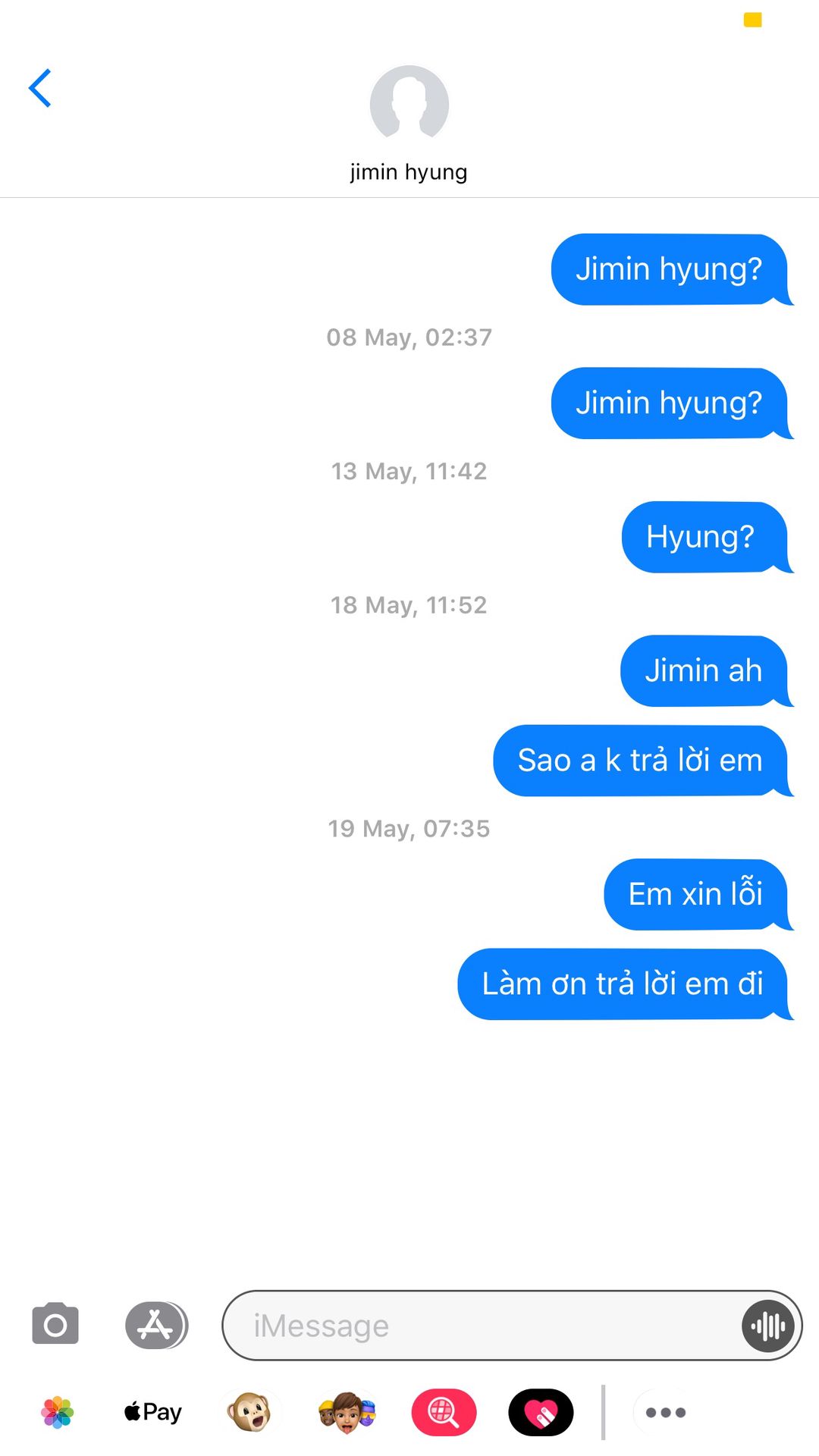Go back to the messages list
Viewport: 819px width, 1456px height.
click(40, 88)
